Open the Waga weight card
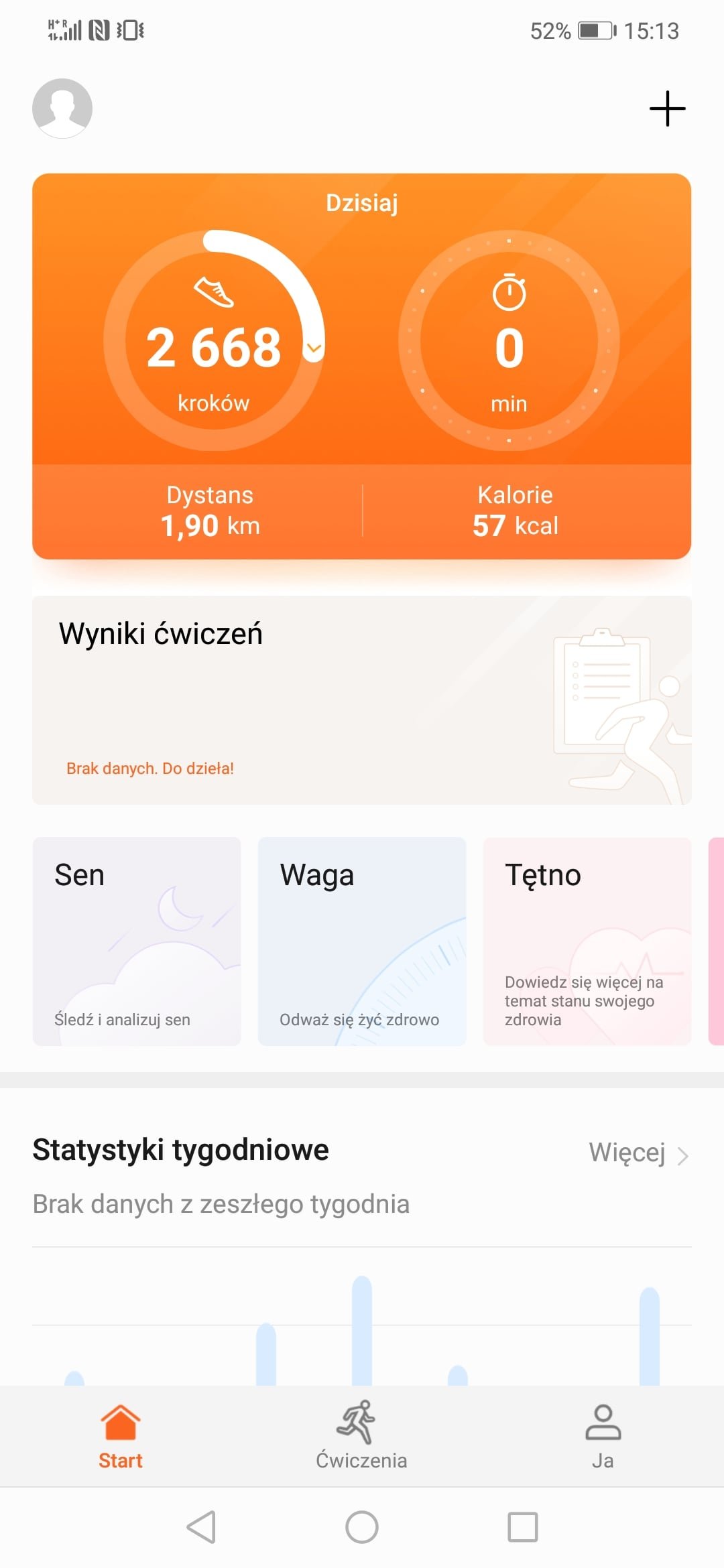 362,941
